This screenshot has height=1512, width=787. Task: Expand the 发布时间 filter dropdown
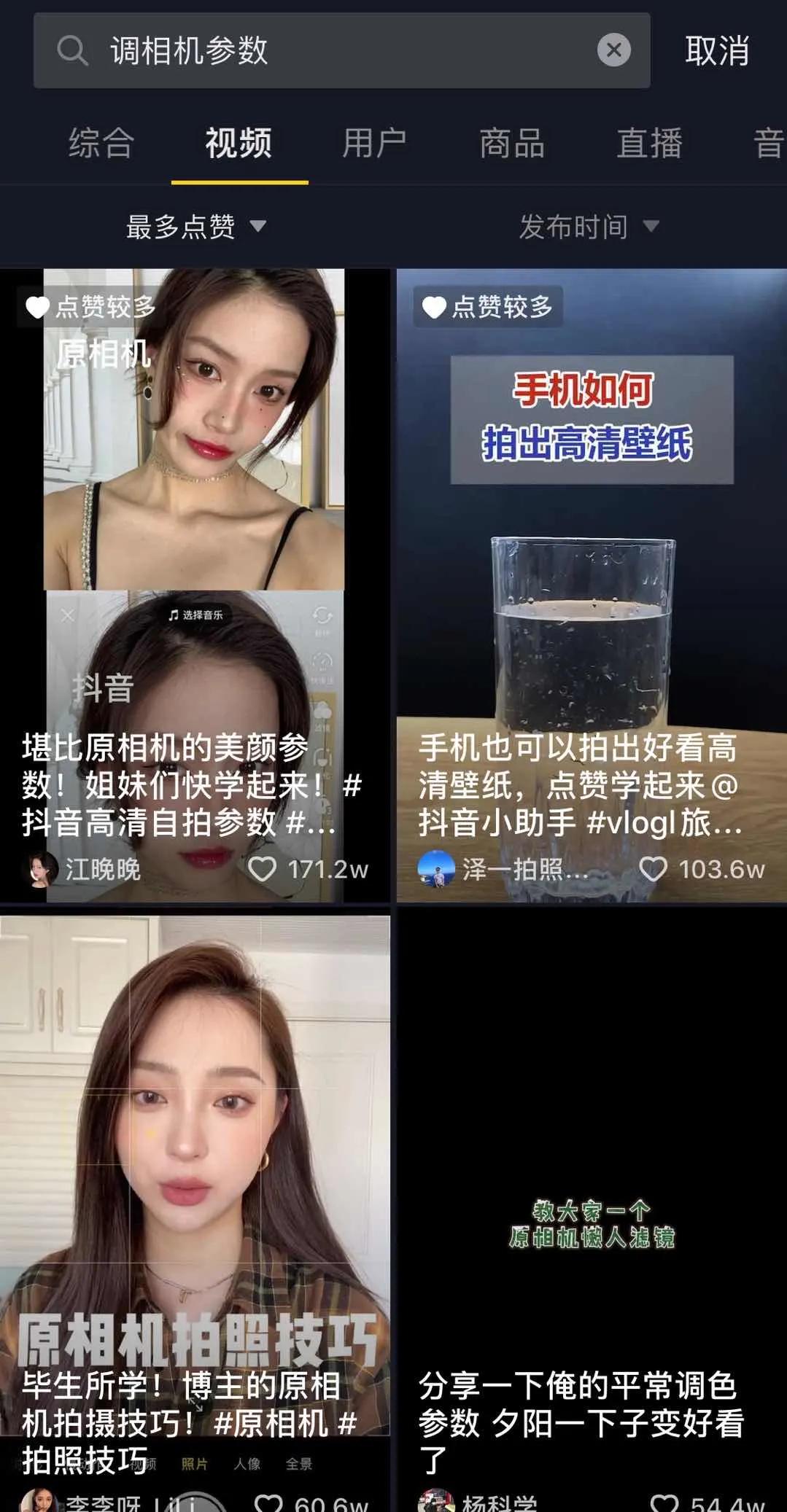click(585, 227)
